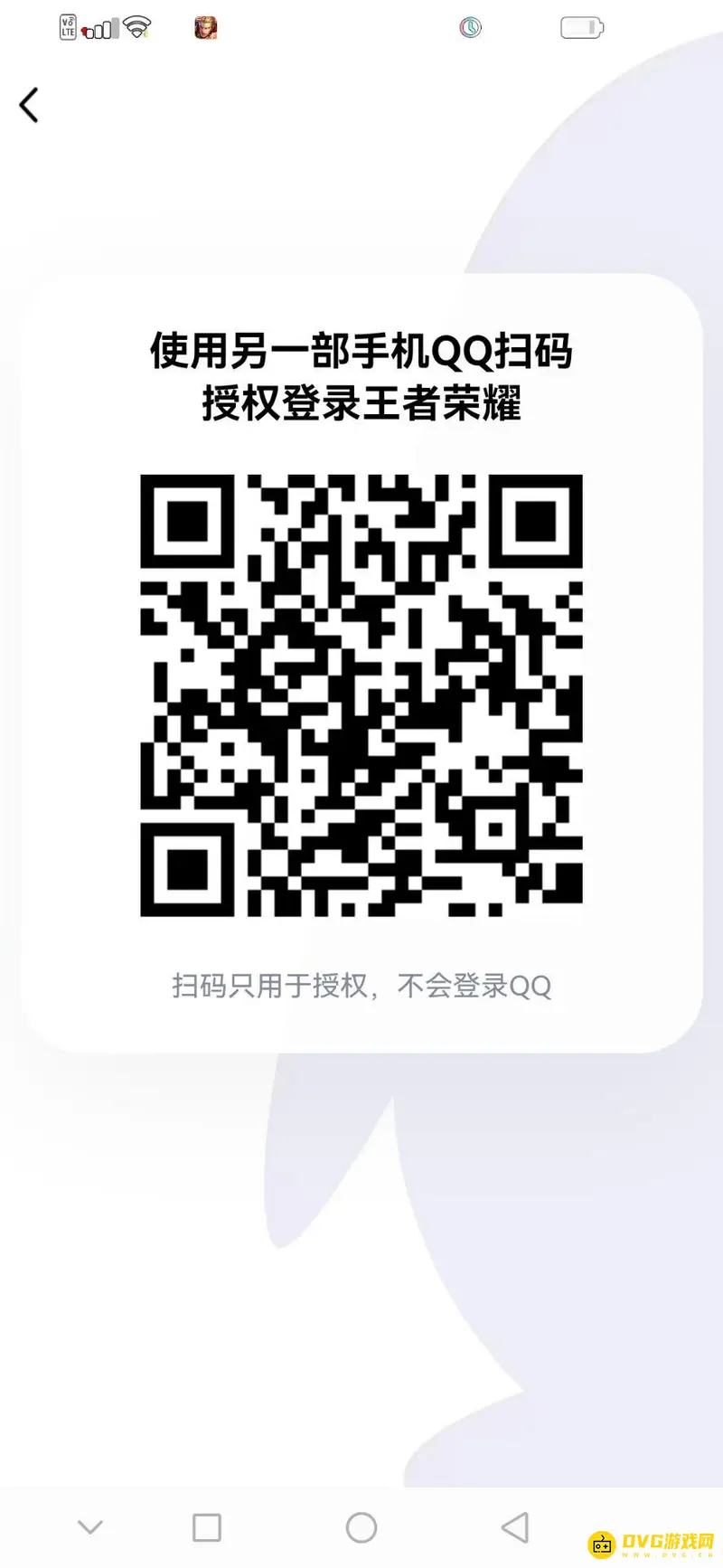This screenshot has height=1568, width=723.
Task: Tap the circular home button
Action: (x=361, y=1526)
